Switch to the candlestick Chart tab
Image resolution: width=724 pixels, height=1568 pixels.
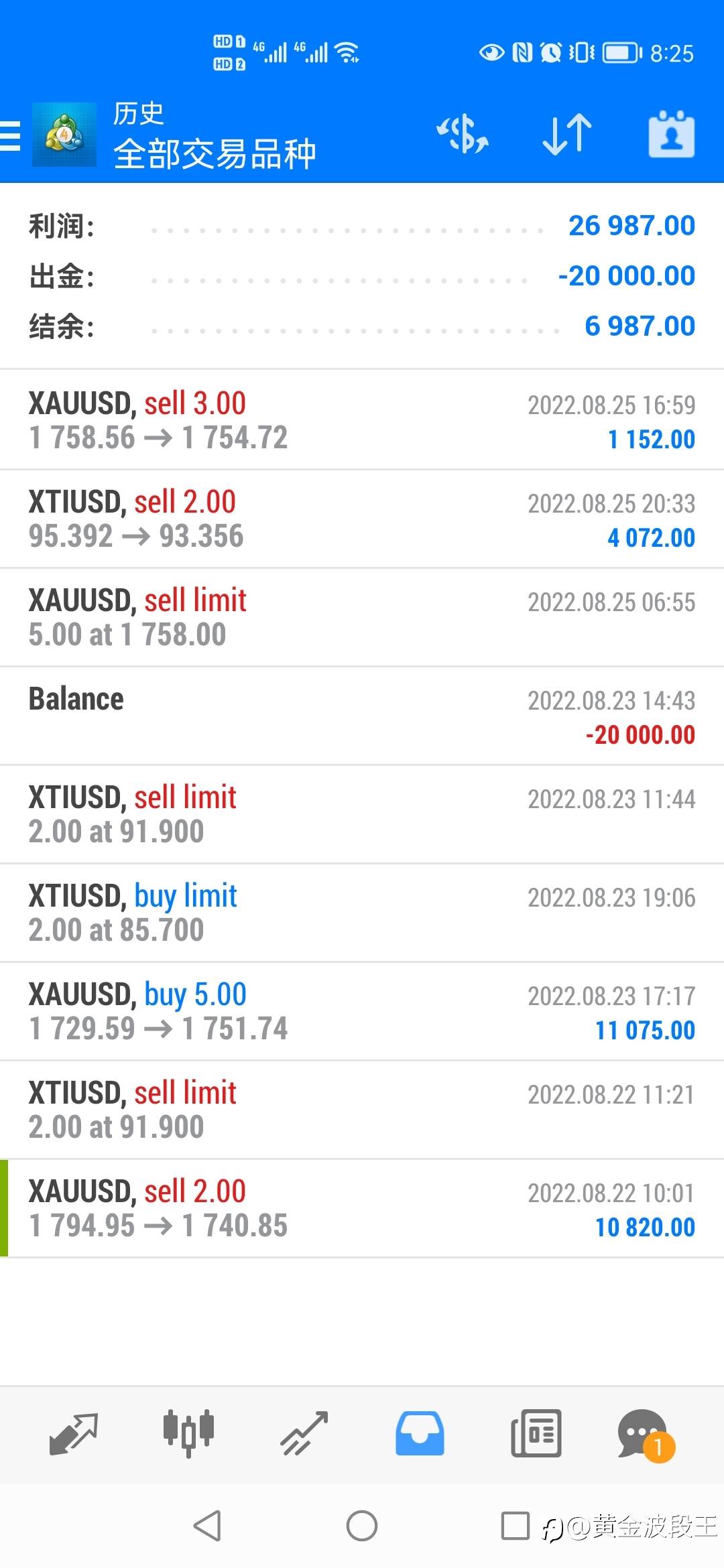pos(189,1434)
